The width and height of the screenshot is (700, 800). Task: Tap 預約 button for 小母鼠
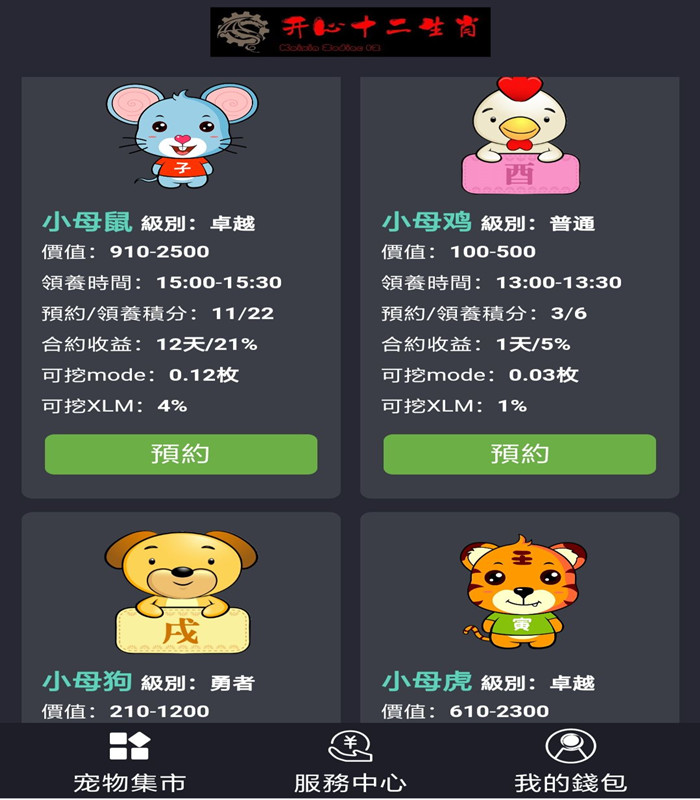(x=180, y=454)
